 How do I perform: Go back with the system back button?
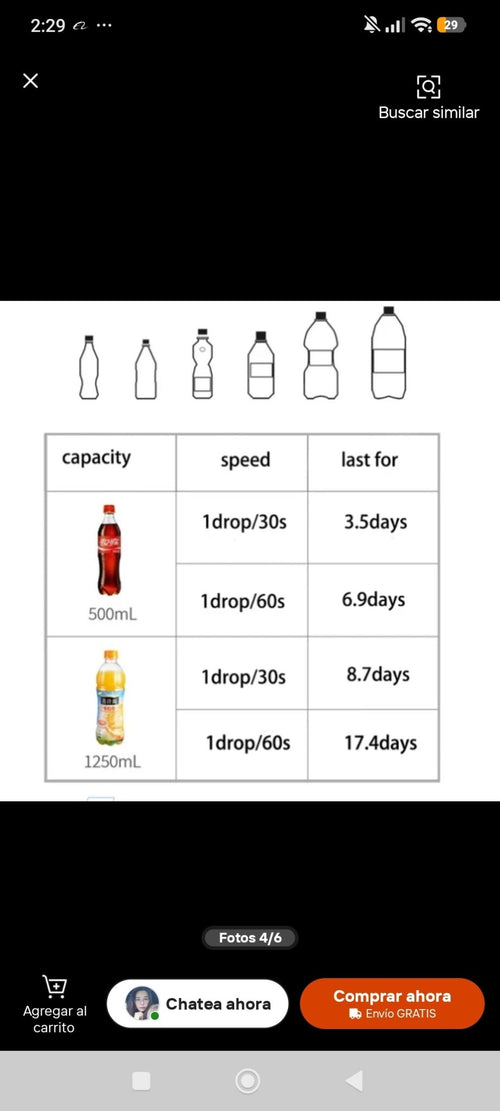(353, 1081)
